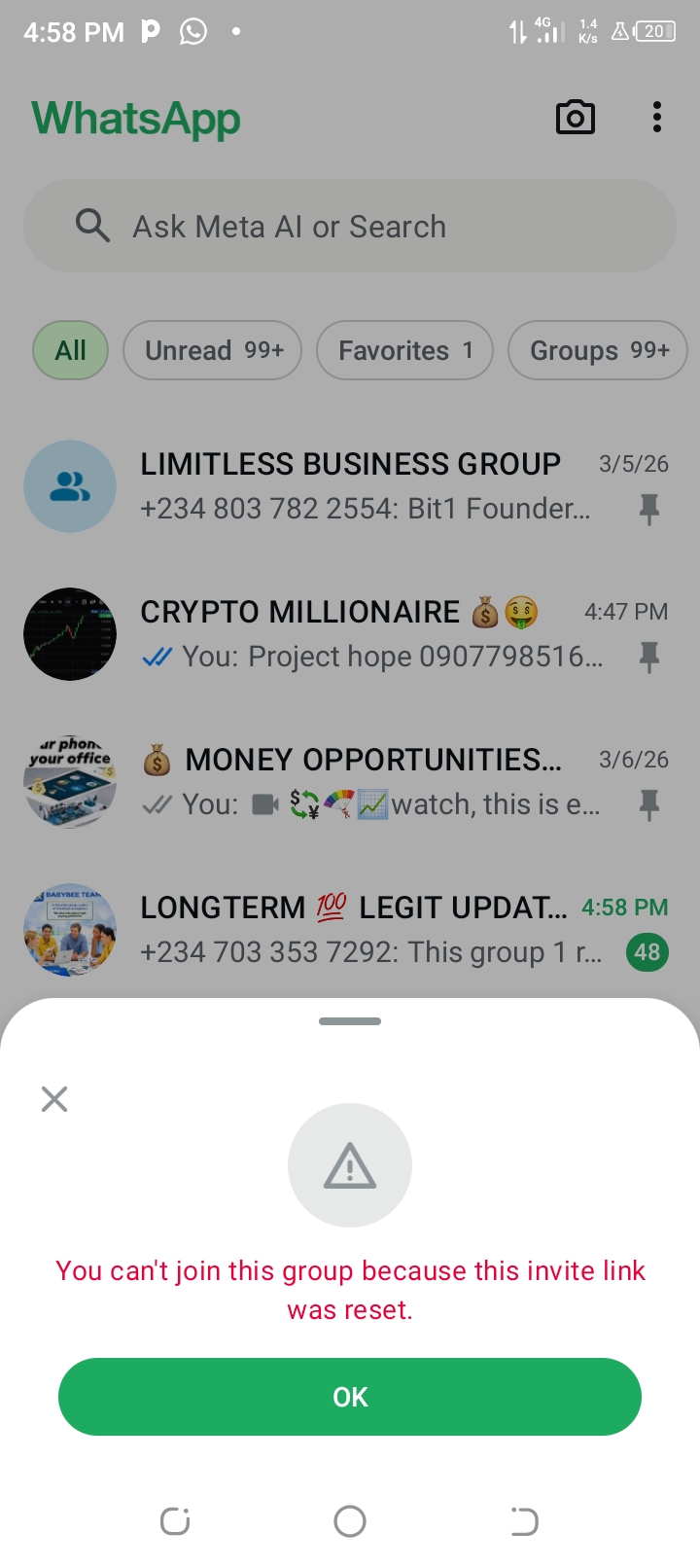
Task: Close the invite link error sheet
Action: point(54,1099)
